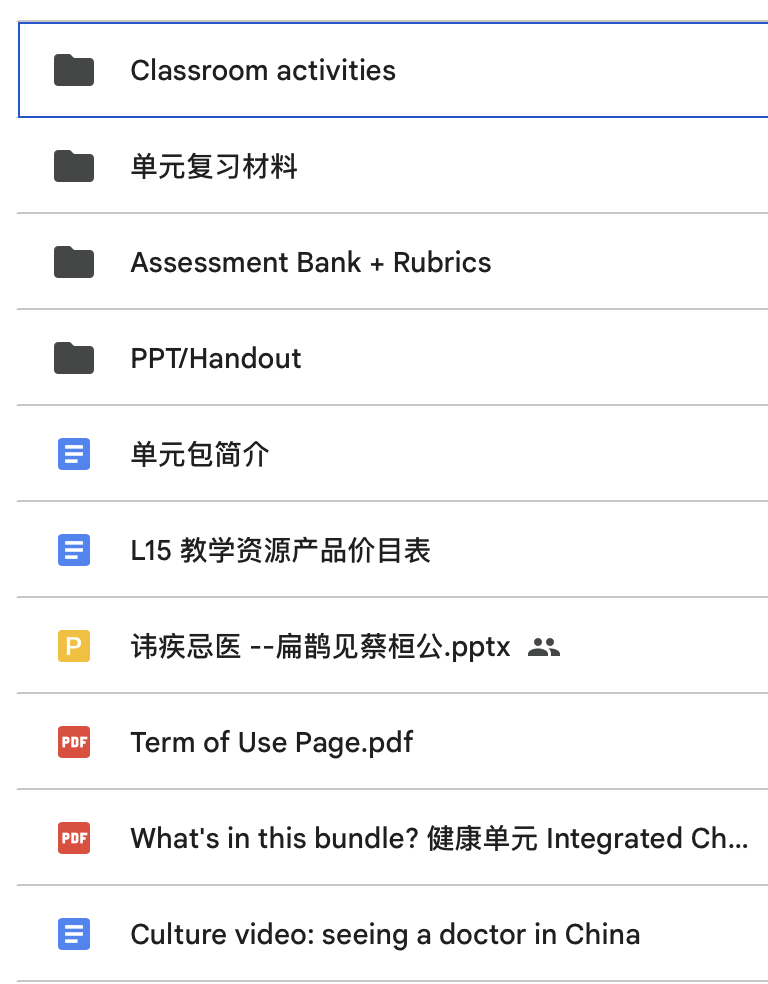Screen dimensions: 768x984
Task: Open the Classroom activities folder
Action: click(263, 71)
